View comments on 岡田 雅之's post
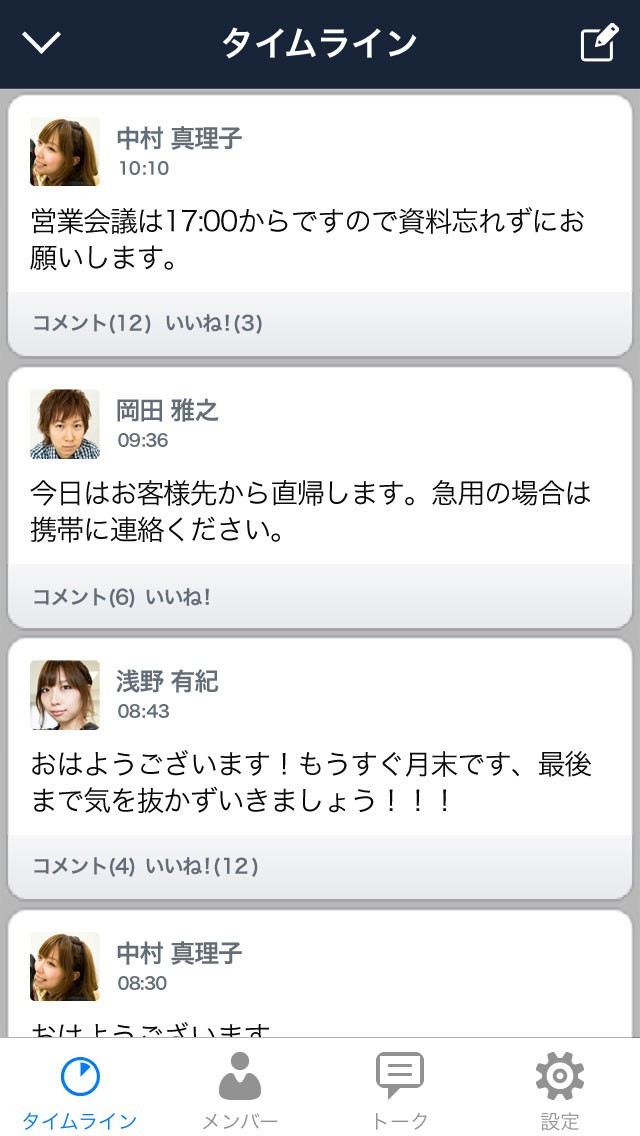The width and height of the screenshot is (640, 1136). [83, 597]
